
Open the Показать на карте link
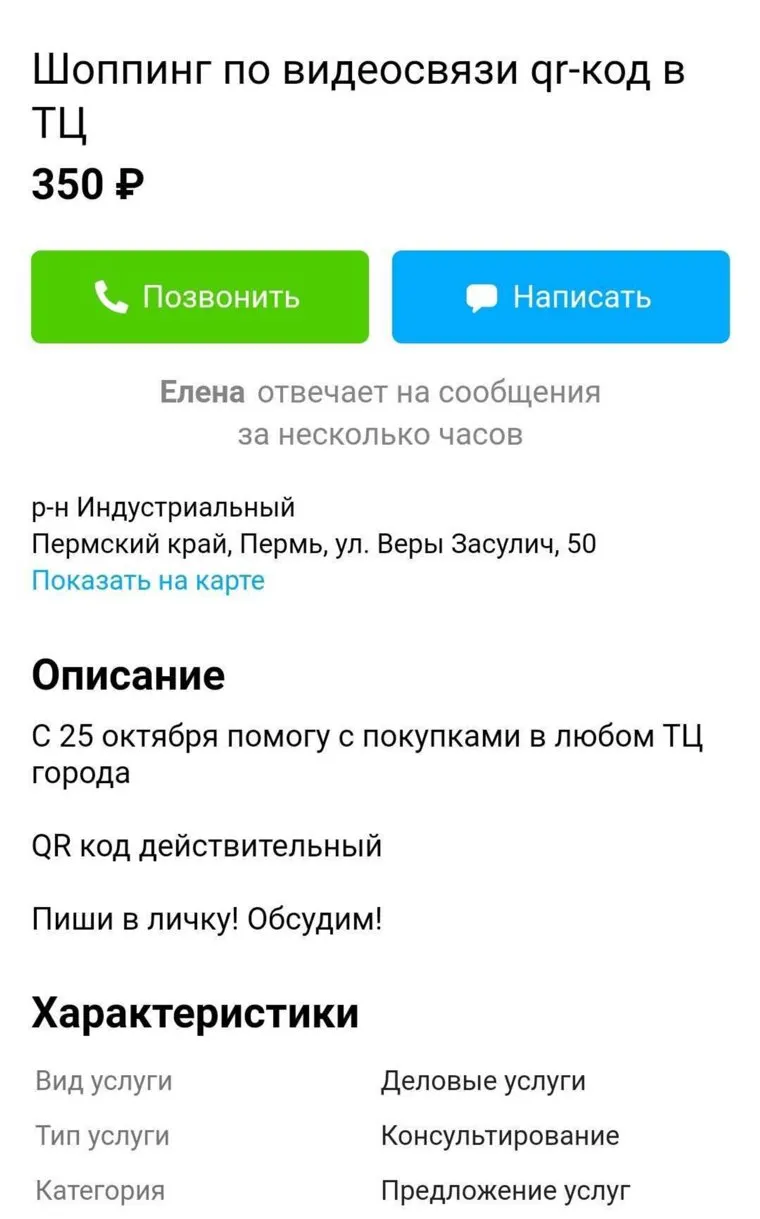(x=148, y=580)
